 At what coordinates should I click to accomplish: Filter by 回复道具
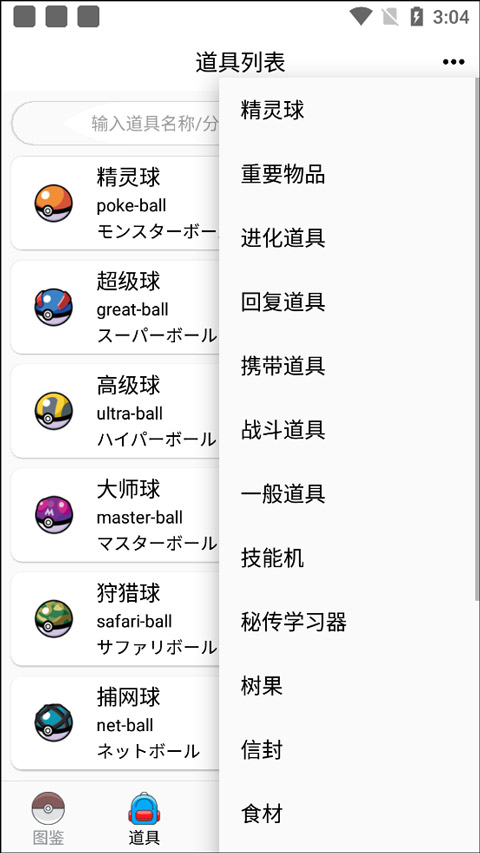[x=348, y=302]
